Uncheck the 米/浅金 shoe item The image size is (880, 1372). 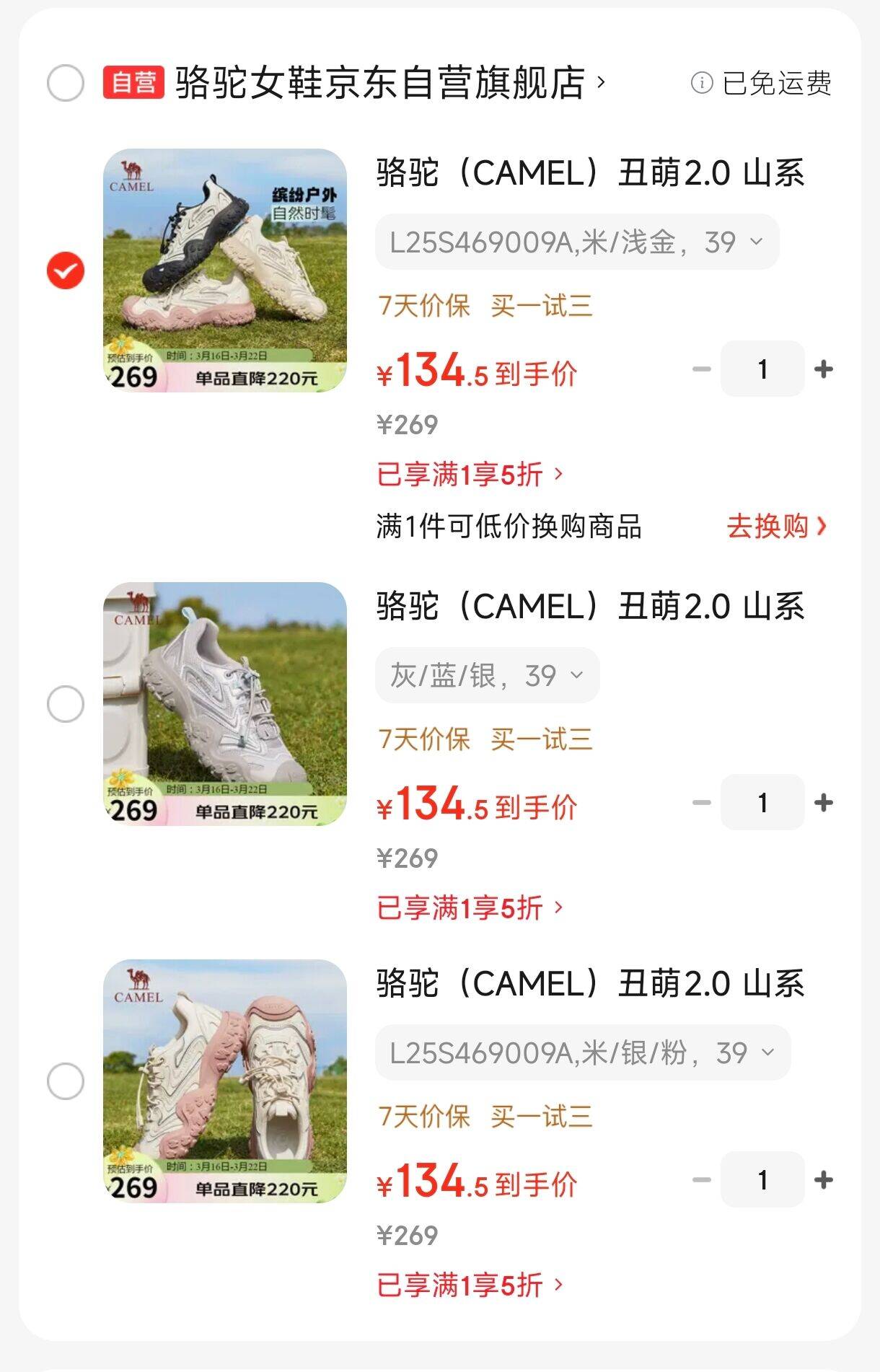[66, 271]
